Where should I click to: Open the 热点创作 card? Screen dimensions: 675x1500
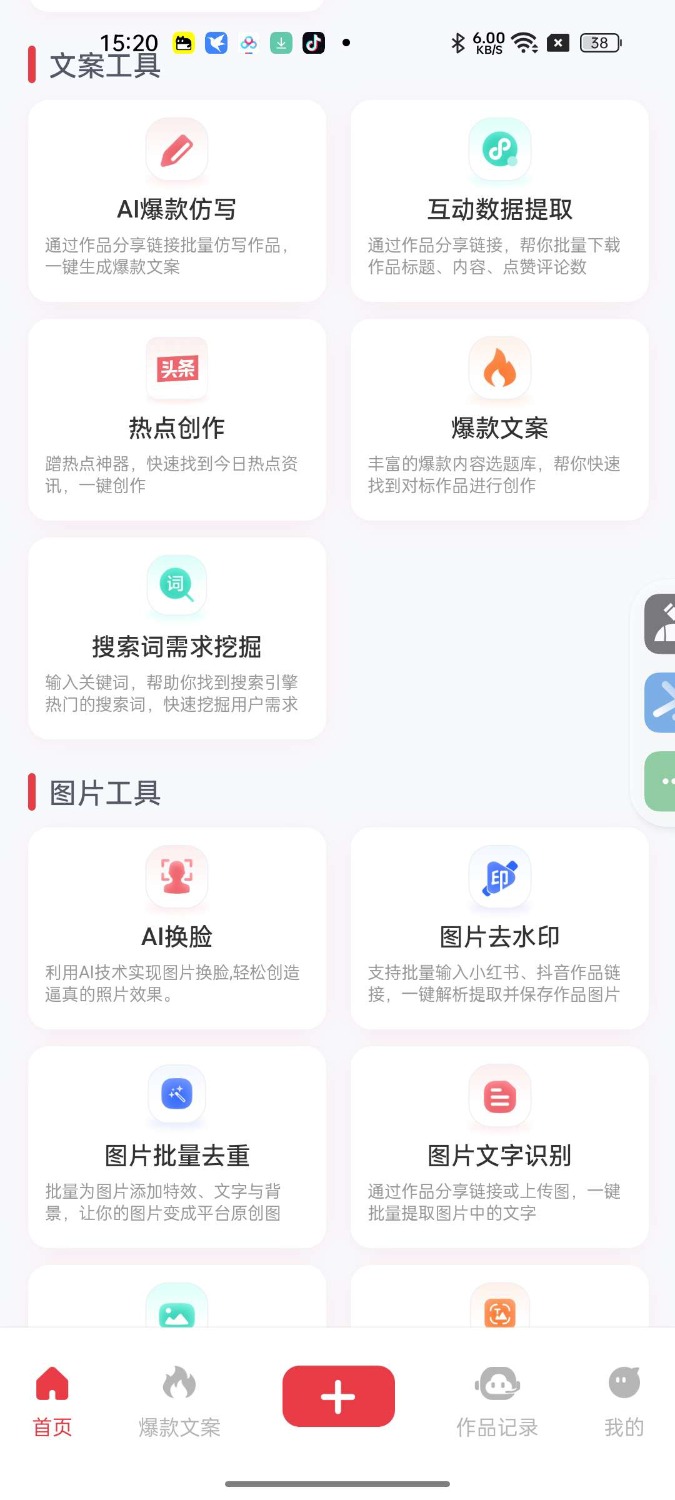click(x=177, y=420)
